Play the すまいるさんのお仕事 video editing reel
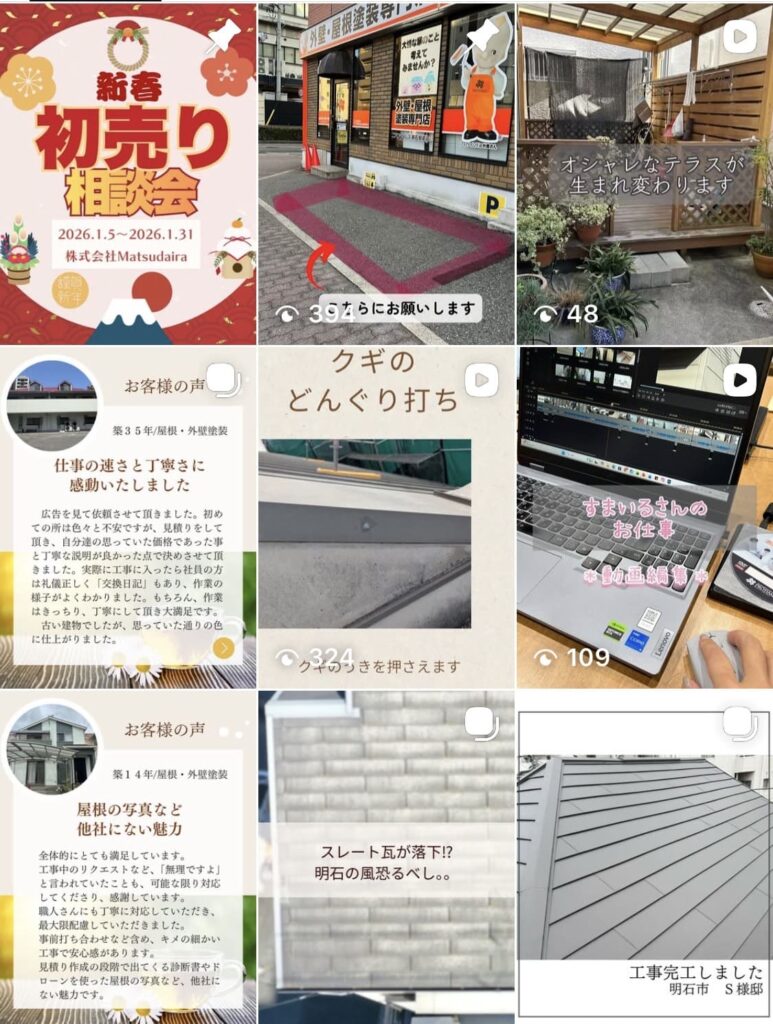The height and width of the screenshot is (1024, 773). coord(644,517)
